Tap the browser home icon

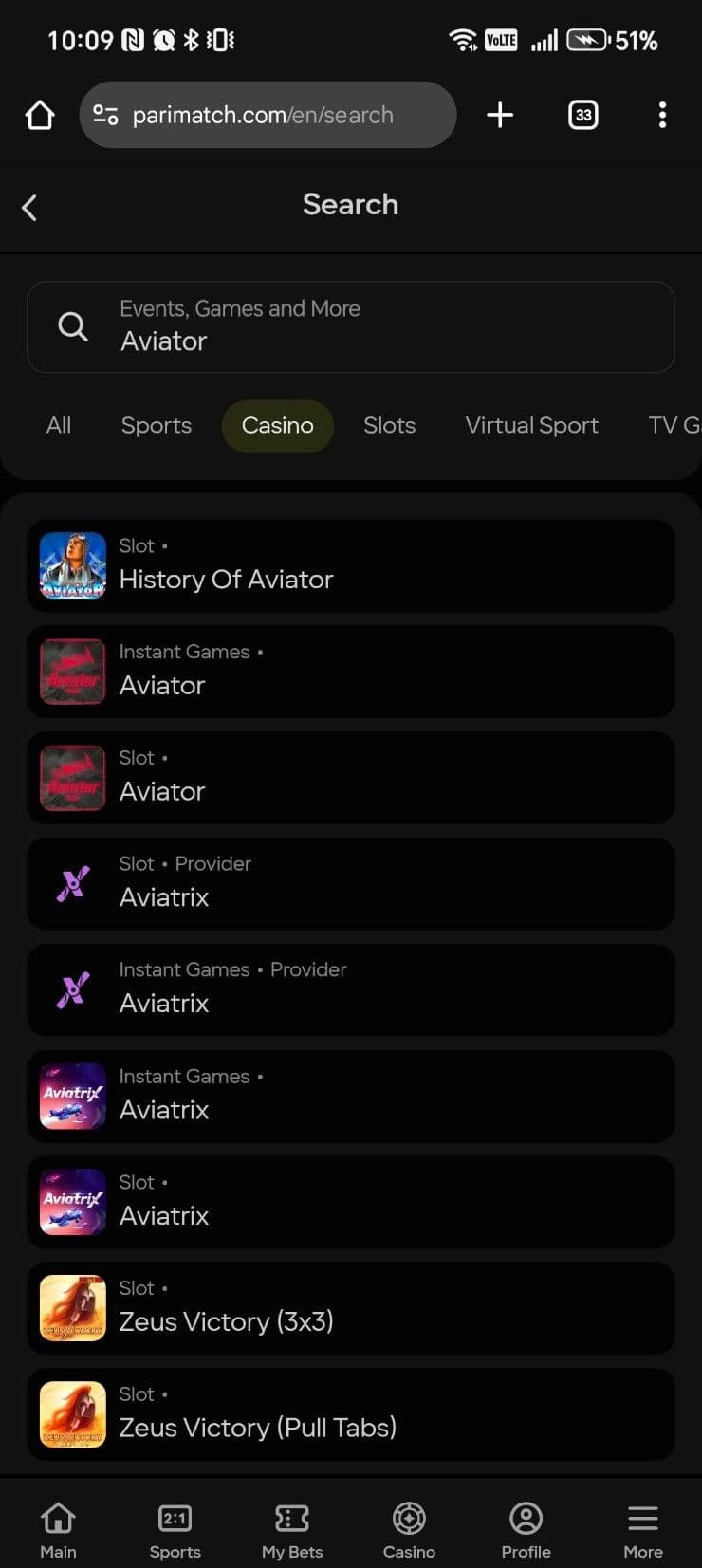(x=39, y=114)
